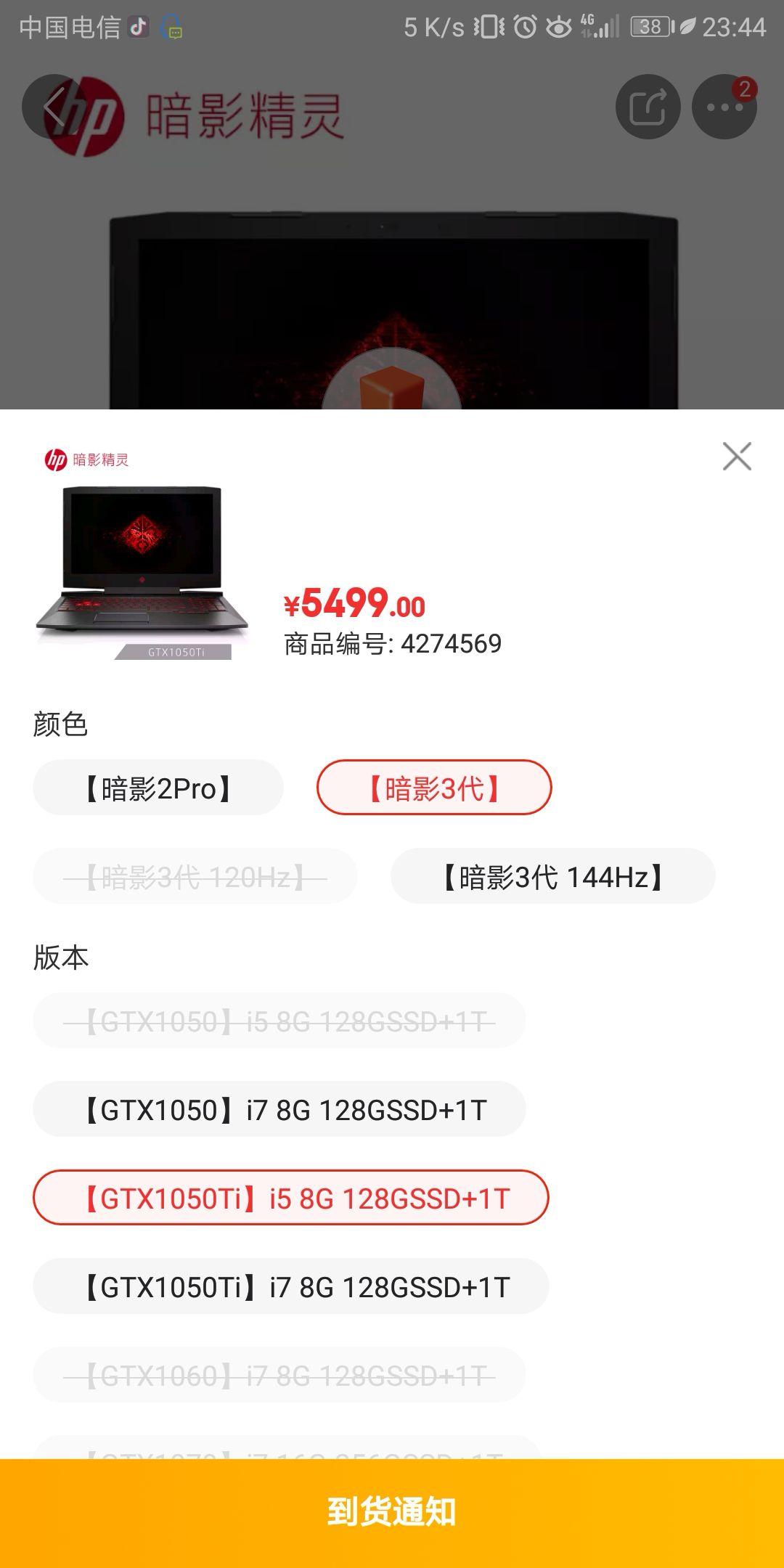The width and height of the screenshot is (784, 1568).
Task: Pick 【GTX1050Ti】i7 8G 128GSSD+1T version
Action: (x=291, y=1286)
